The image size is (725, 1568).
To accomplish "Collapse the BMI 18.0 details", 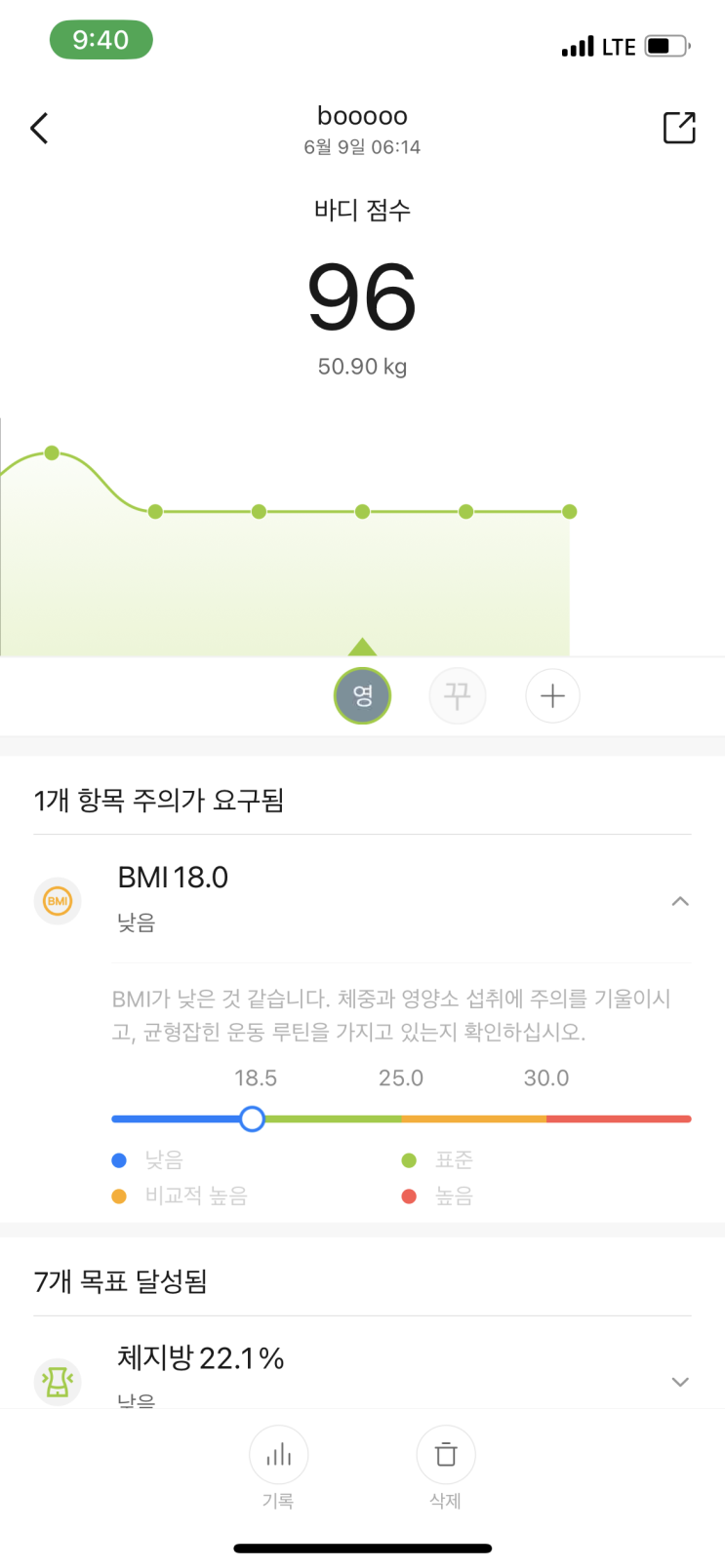I will 680,901.
